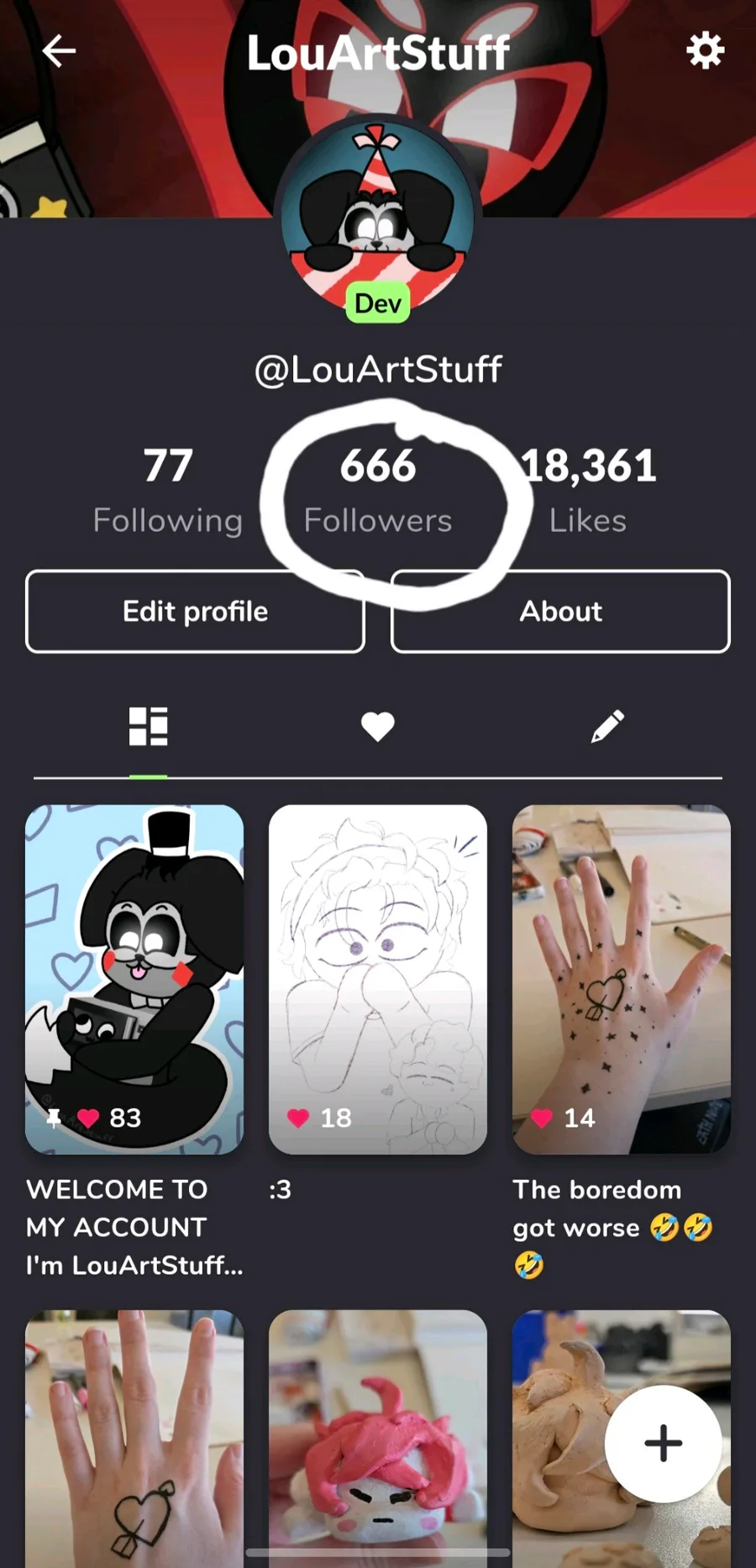The height and width of the screenshot is (1568, 756).
Task: Open the hand with heart doodle post
Action: pos(134,1437)
